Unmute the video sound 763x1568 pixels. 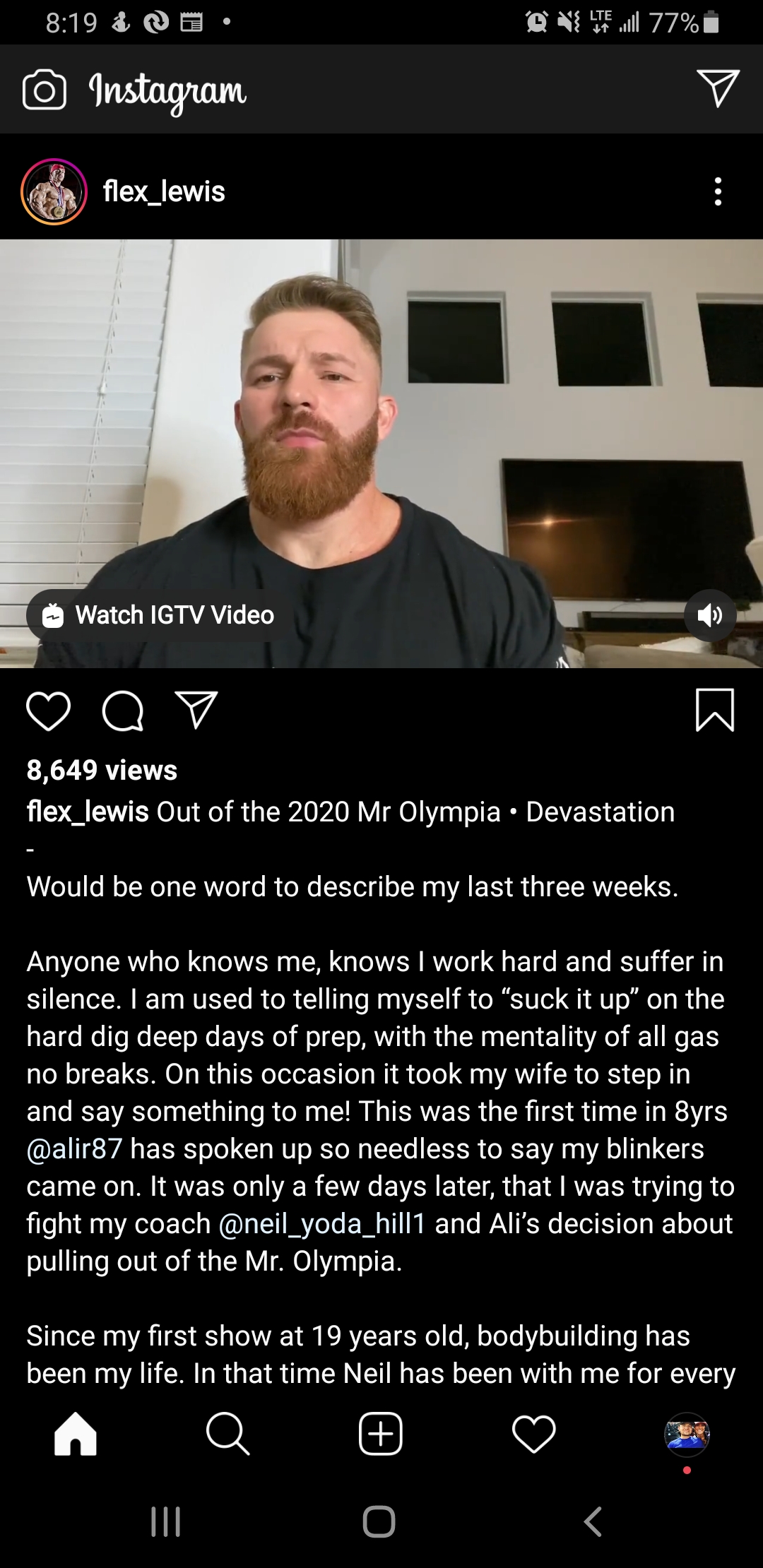coord(709,615)
